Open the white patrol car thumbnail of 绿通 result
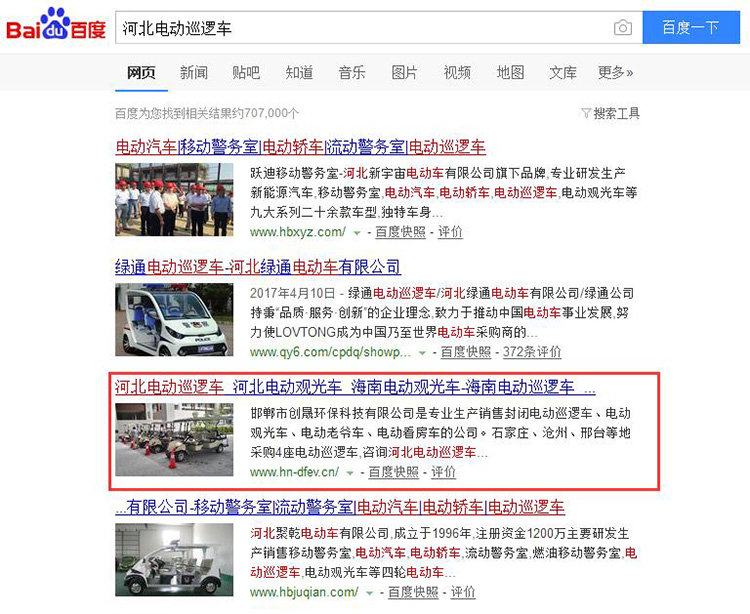750x614 pixels. (x=174, y=320)
